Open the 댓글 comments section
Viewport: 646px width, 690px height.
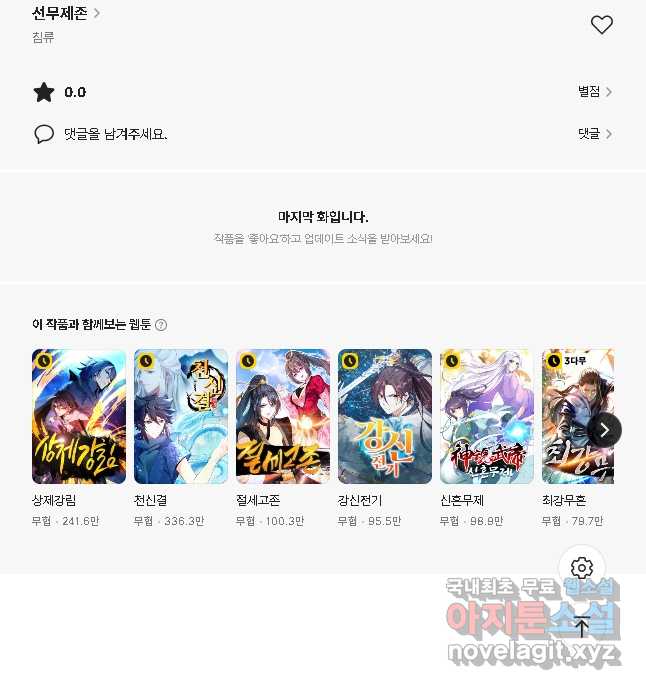(595, 133)
